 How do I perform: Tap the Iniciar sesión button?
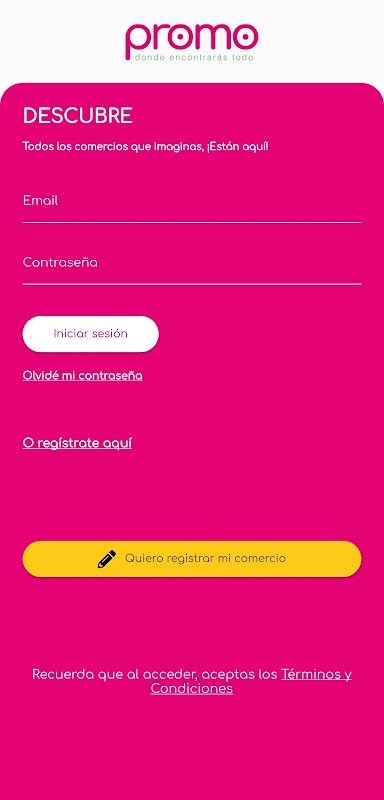(91, 334)
